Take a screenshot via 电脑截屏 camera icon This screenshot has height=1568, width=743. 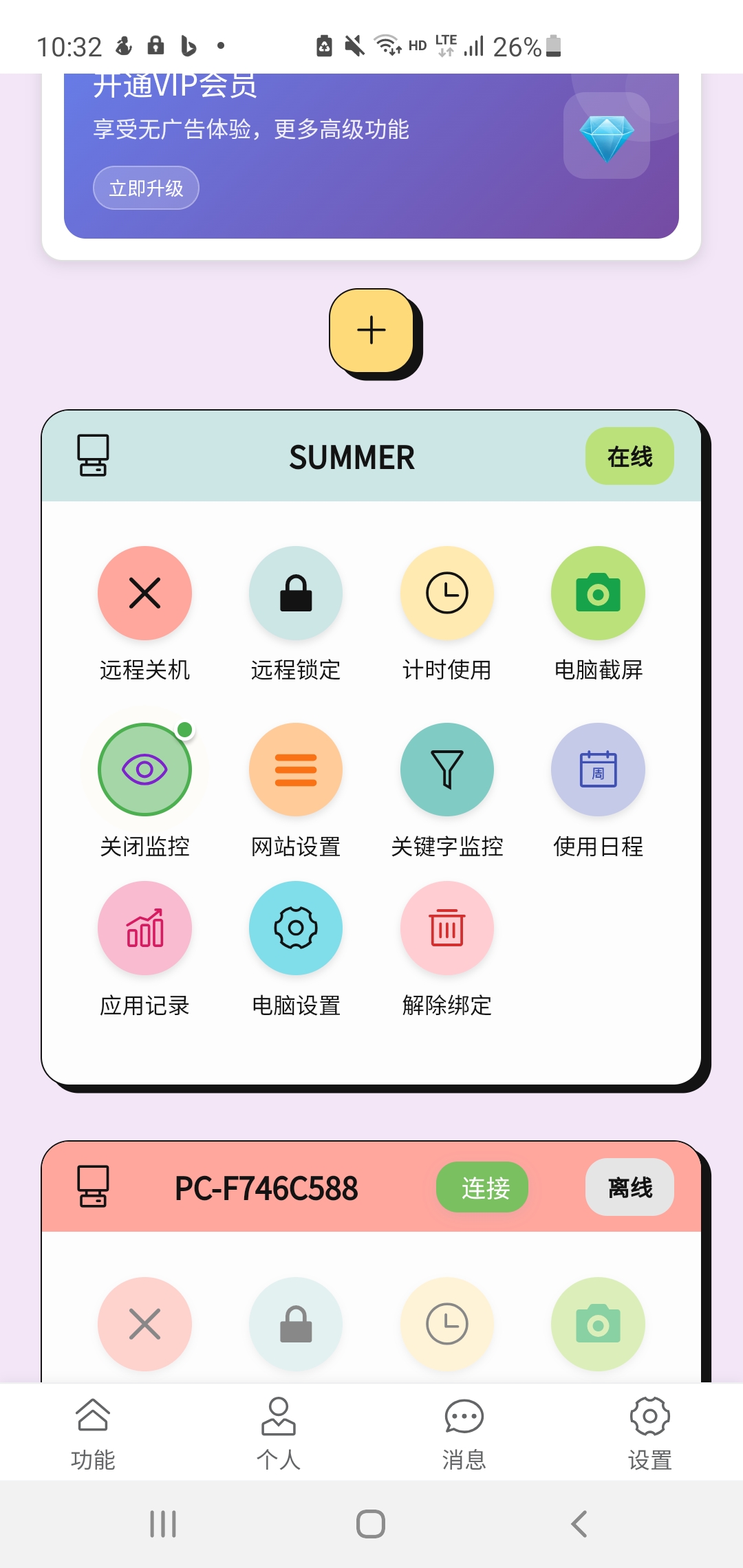[598, 593]
